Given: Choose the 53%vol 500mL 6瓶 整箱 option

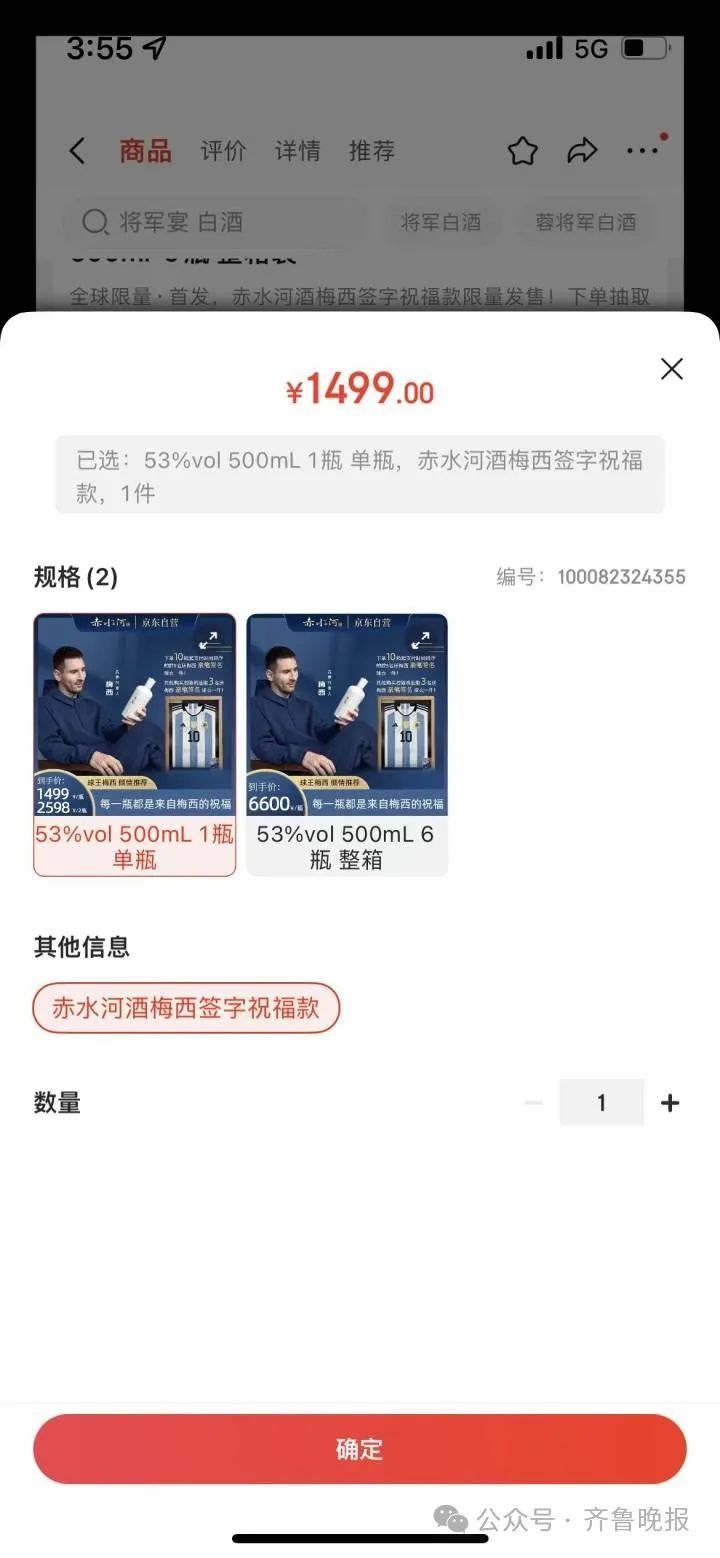Looking at the screenshot, I should [x=346, y=846].
